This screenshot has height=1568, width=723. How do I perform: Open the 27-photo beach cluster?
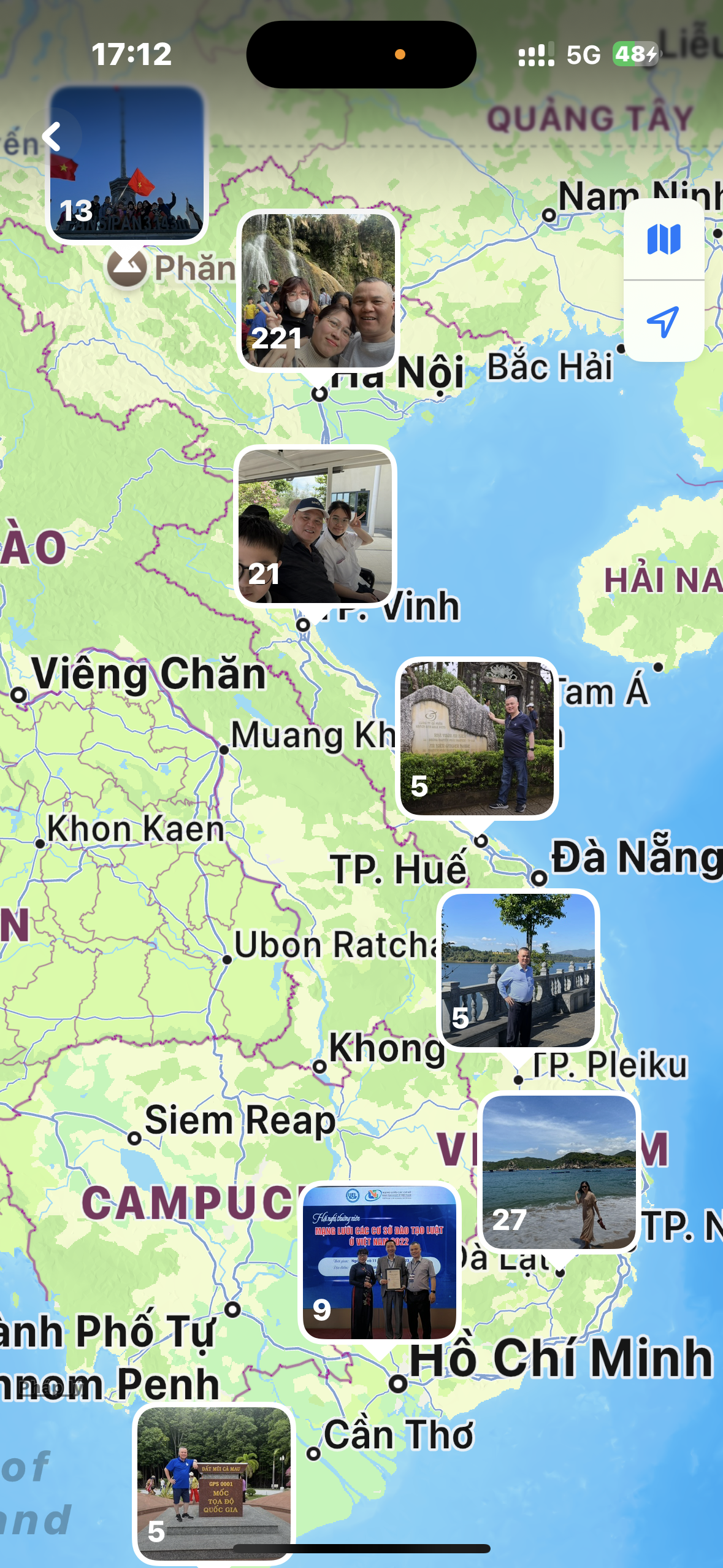[559, 1172]
